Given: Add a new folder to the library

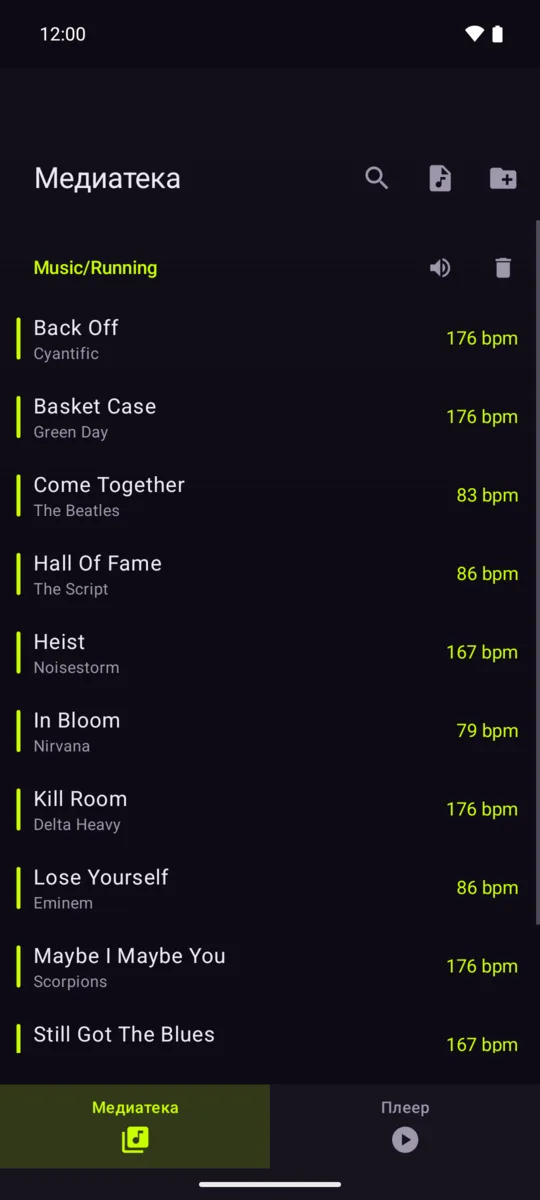Looking at the screenshot, I should tap(503, 178).
